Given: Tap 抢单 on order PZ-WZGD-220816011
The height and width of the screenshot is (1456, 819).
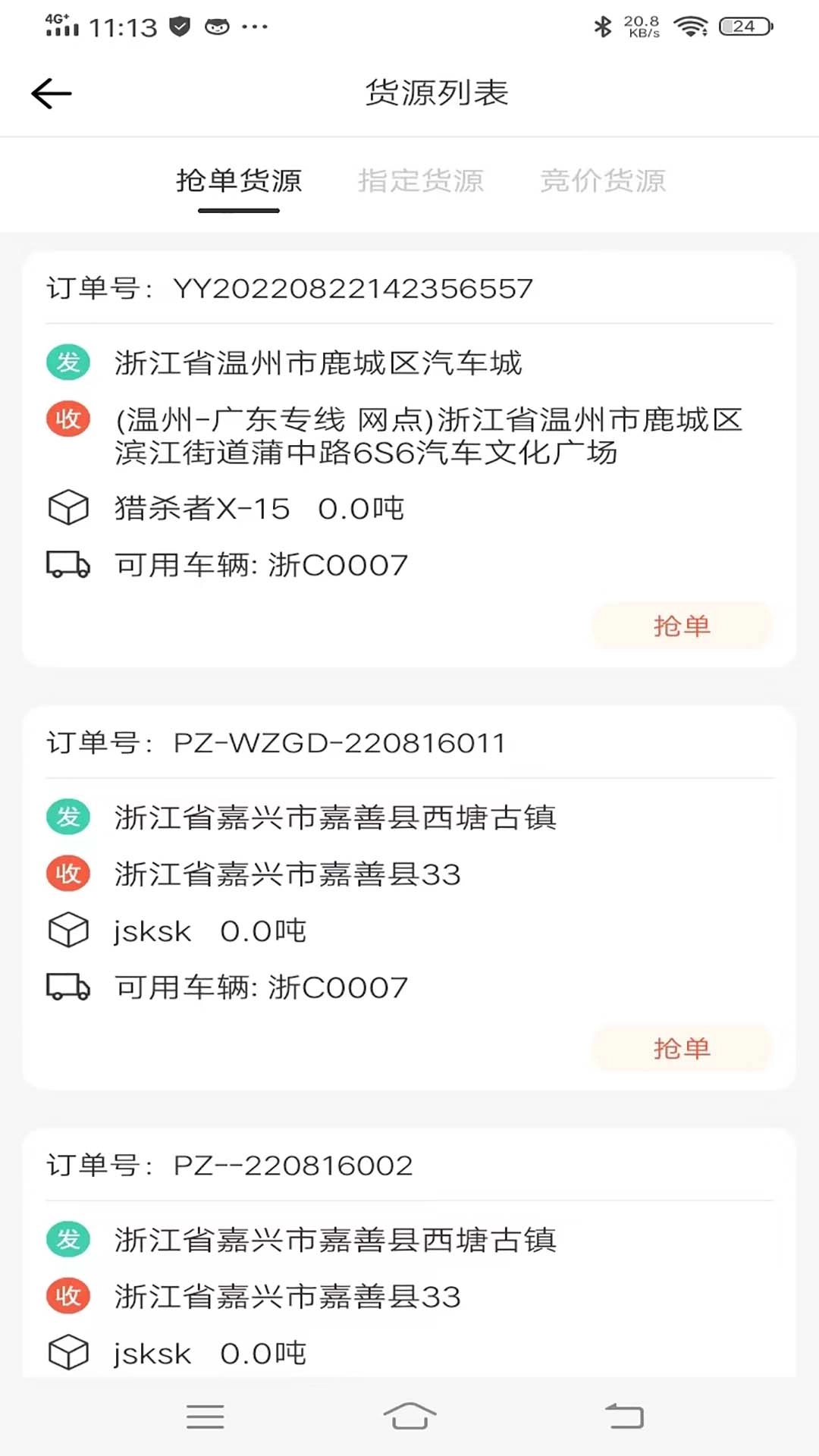Looking at the screenshot, I should tap(681, 1049).
